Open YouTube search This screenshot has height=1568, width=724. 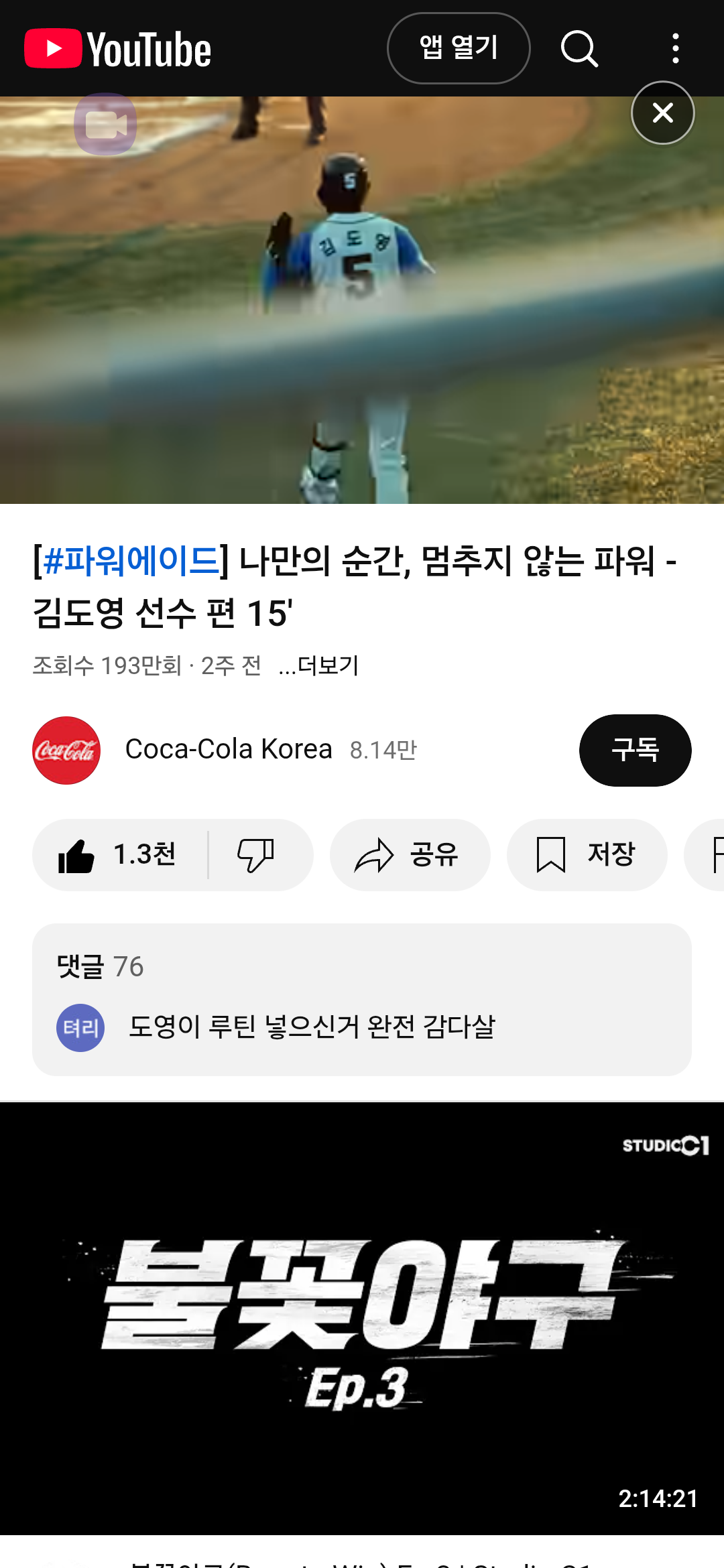(579, 48)
